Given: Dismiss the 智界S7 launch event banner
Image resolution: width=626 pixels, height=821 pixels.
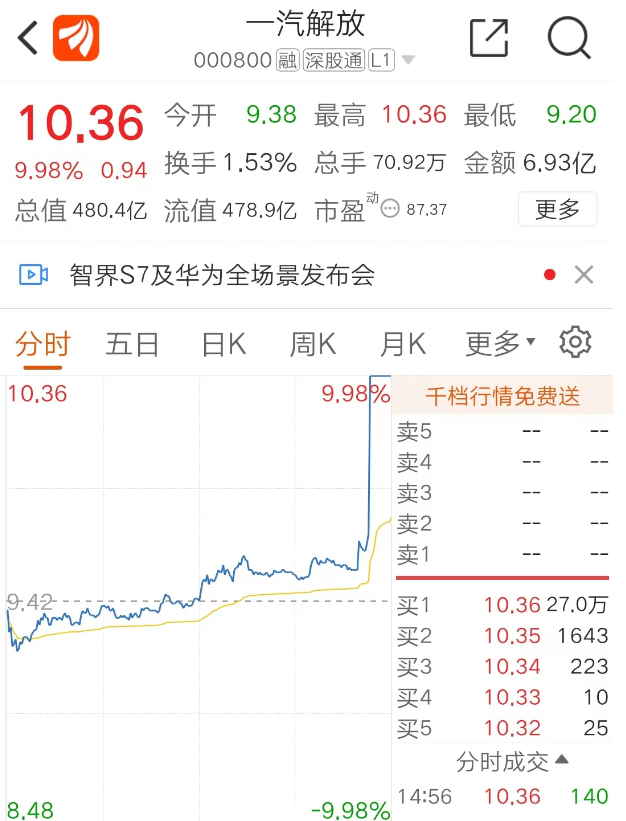Looking at the screenshot, I should click(x=584, y=275).
